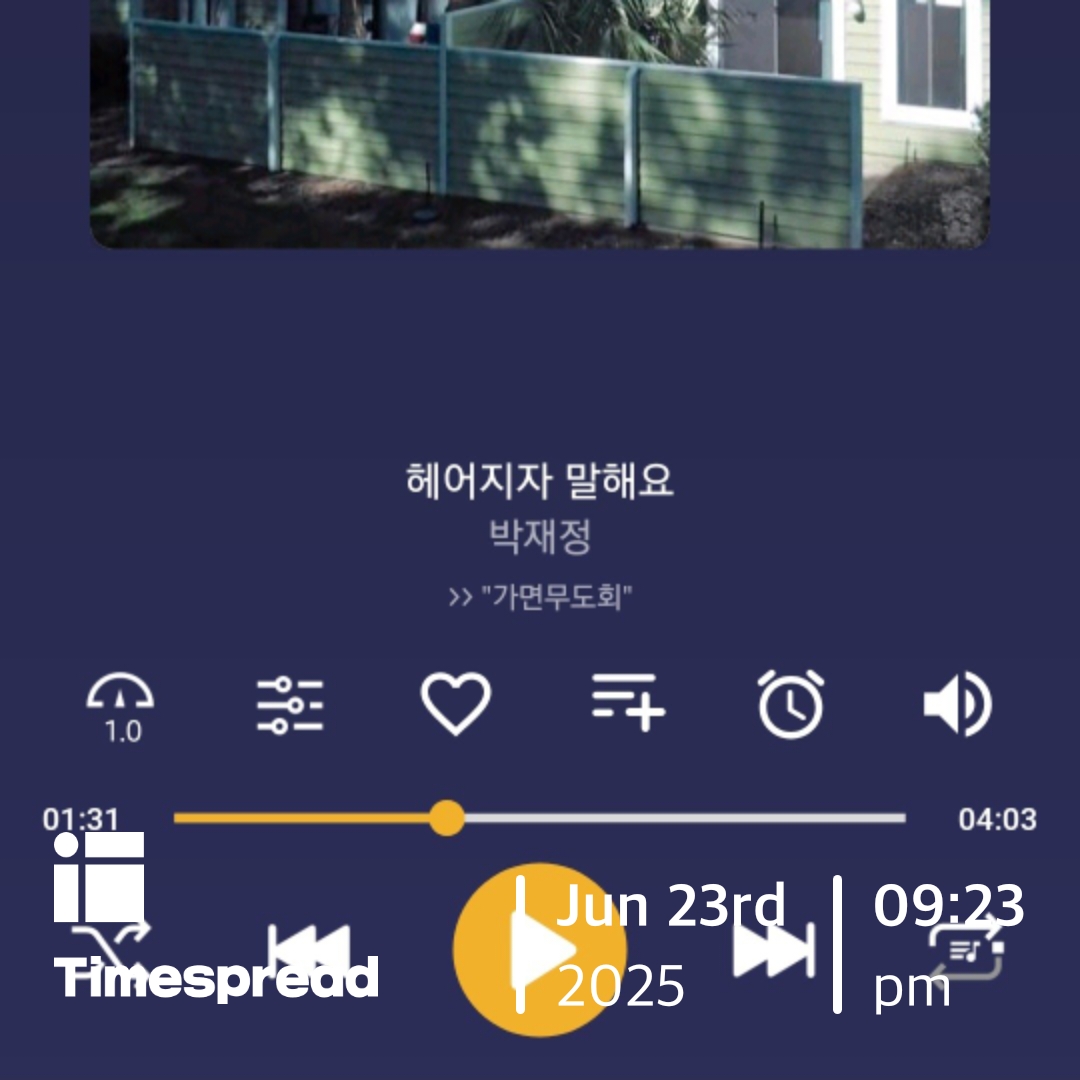
Task: Set a sleep timer
Action: pos(791,704)
